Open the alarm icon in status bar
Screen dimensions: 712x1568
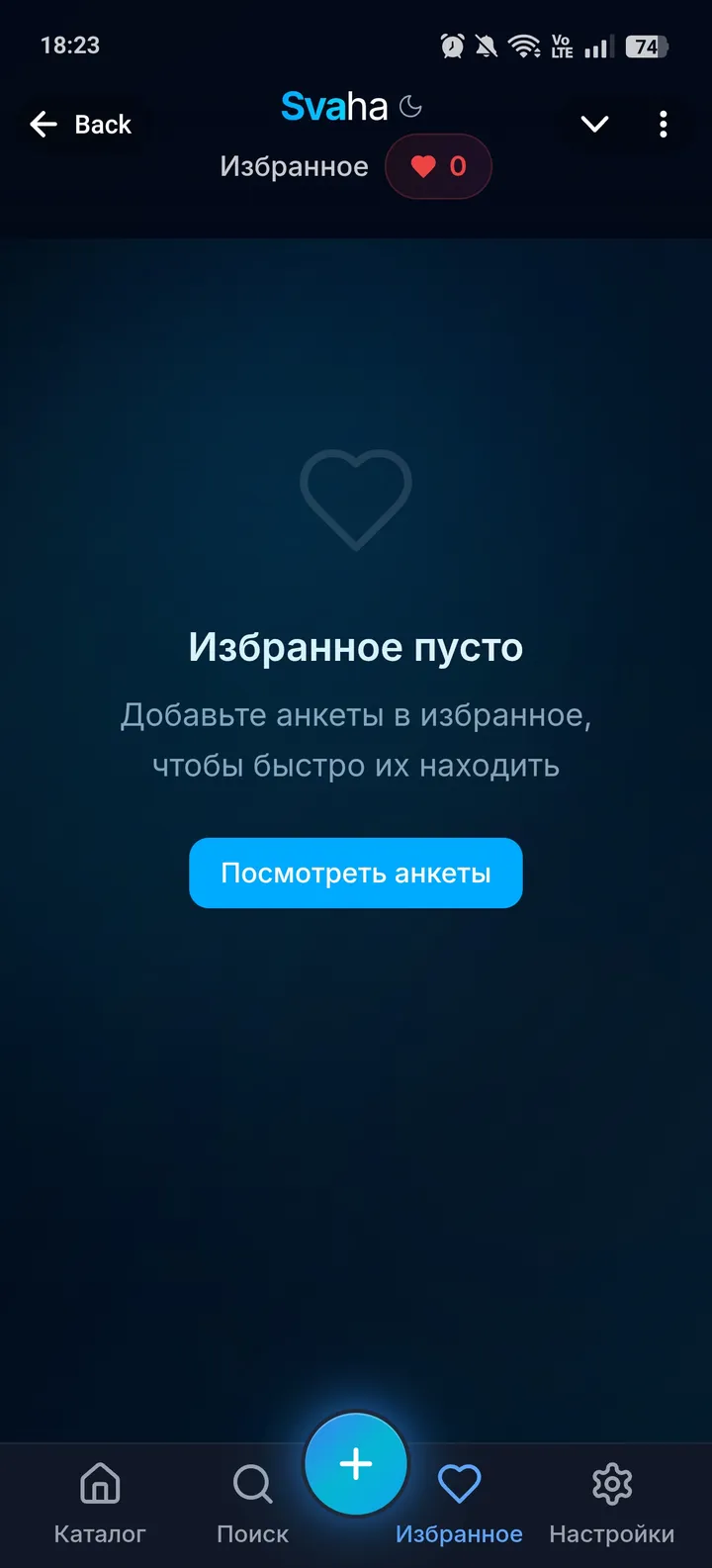pyautogui.click(x=452, y=45)
